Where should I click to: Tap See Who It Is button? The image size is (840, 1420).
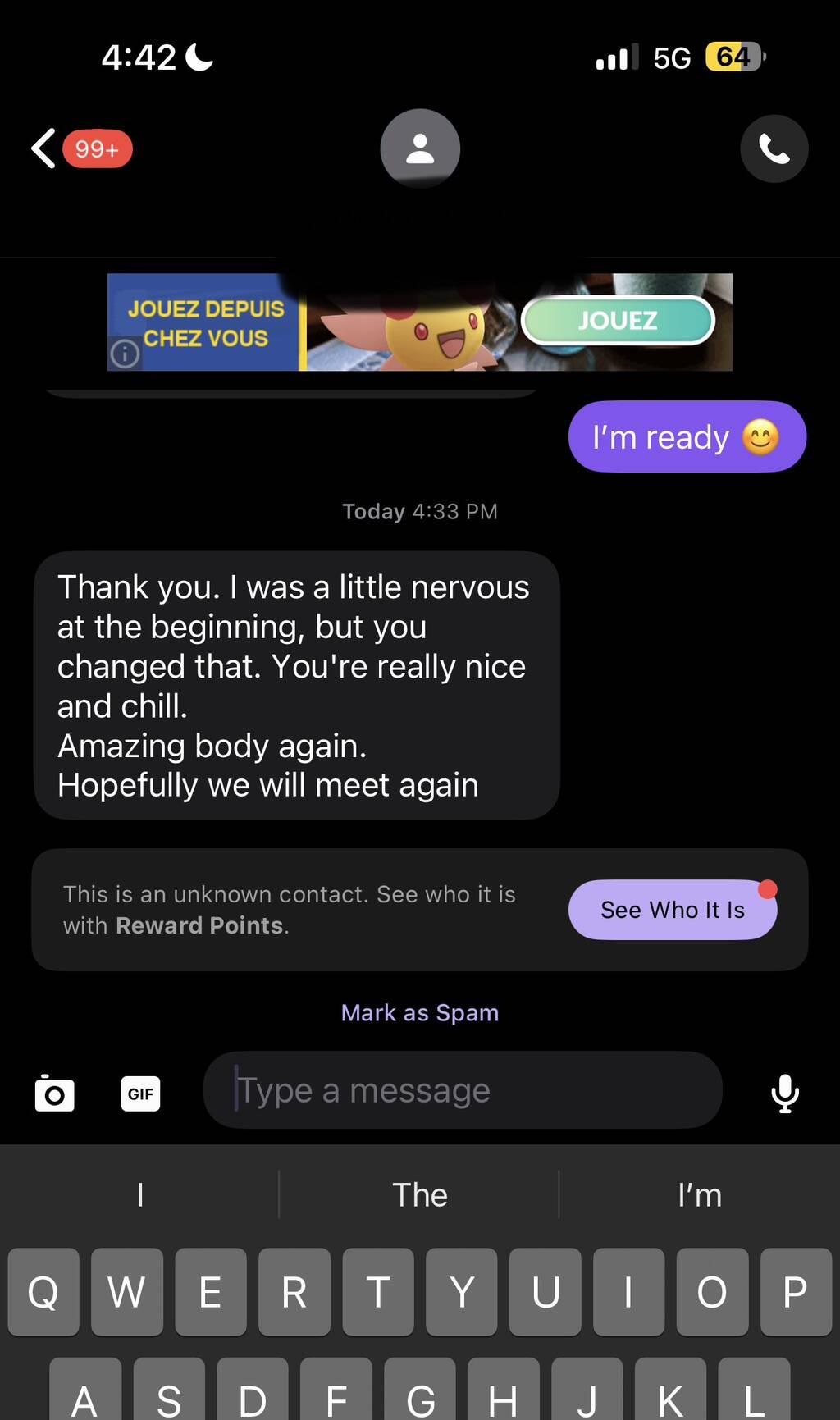coord(672,910)
